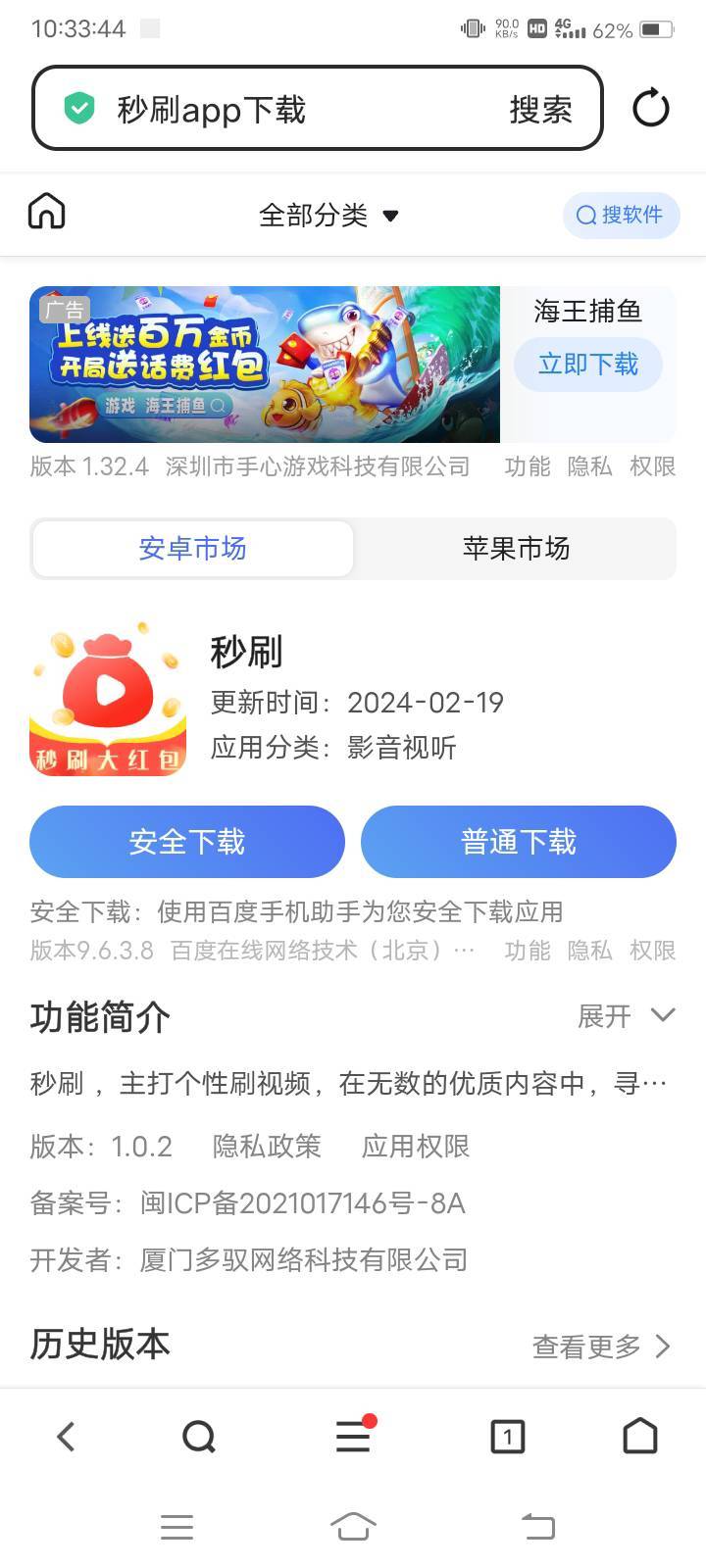The image size is (706, 1568).
Task: Open the browser menu with three lines
Action: coord(353,1437)
